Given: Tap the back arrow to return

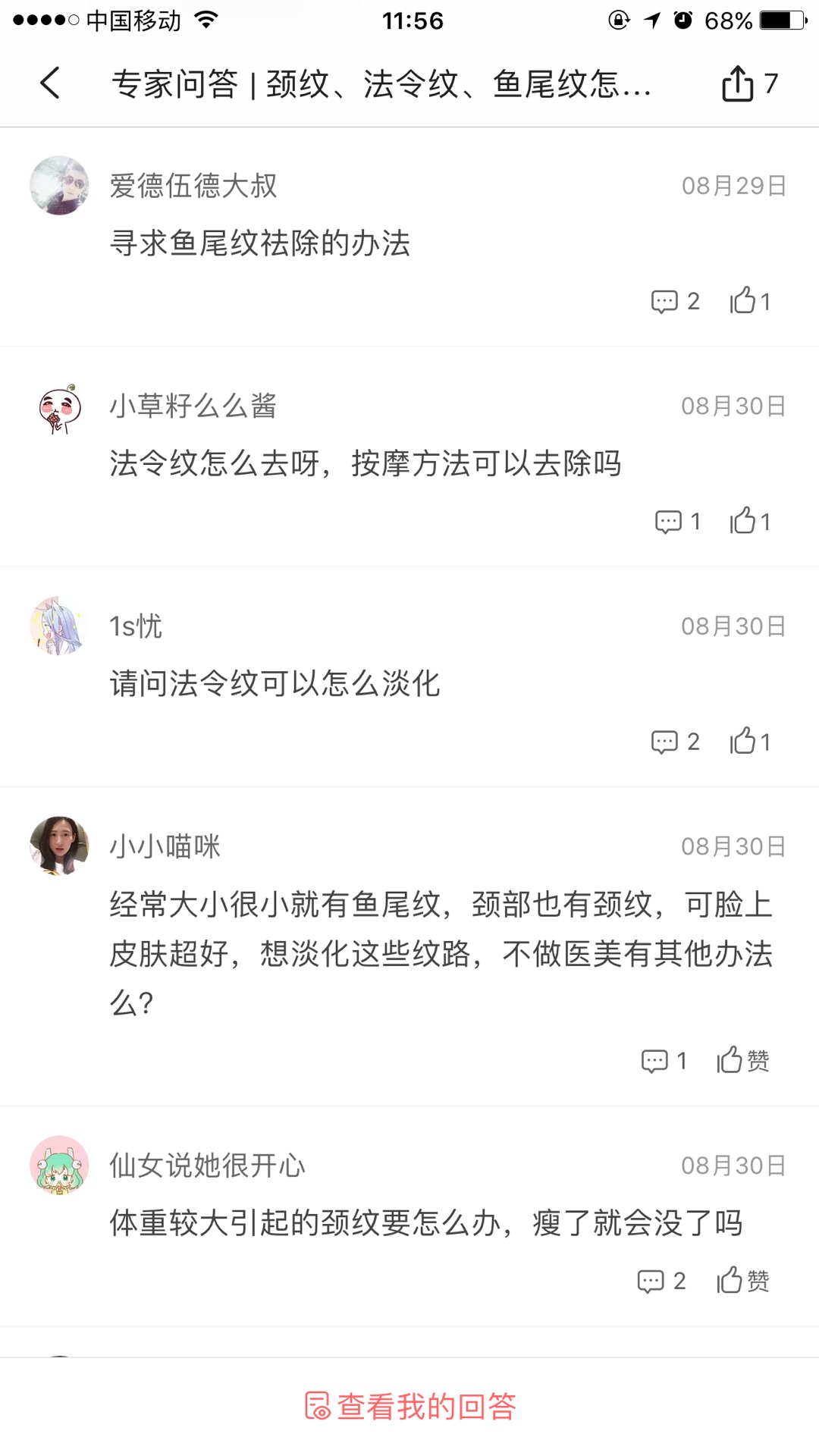Looking at the screenshot, I should 50,83.
